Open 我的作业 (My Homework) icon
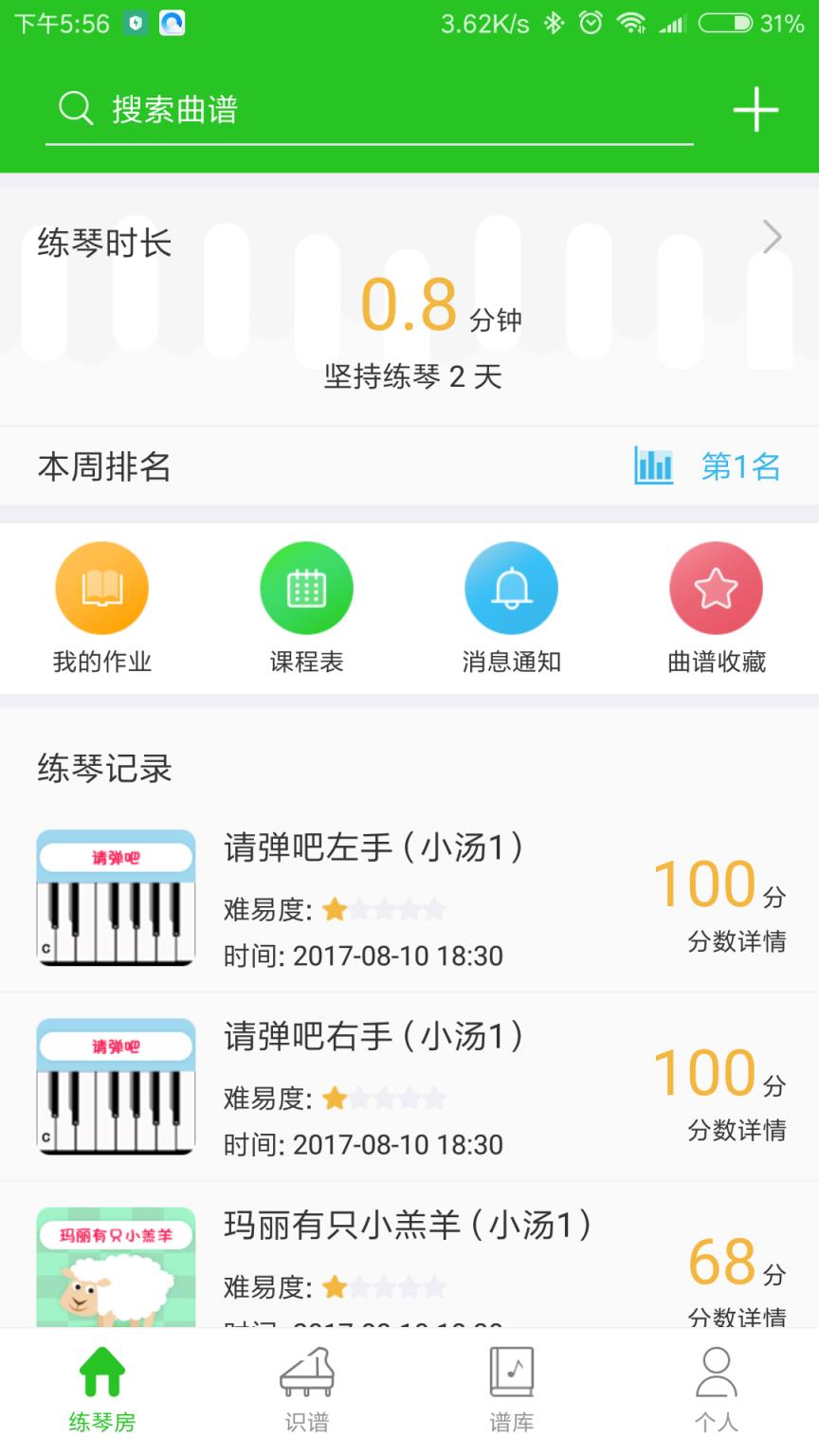Viewport: 819px width, 1456px height. [102, 588]
